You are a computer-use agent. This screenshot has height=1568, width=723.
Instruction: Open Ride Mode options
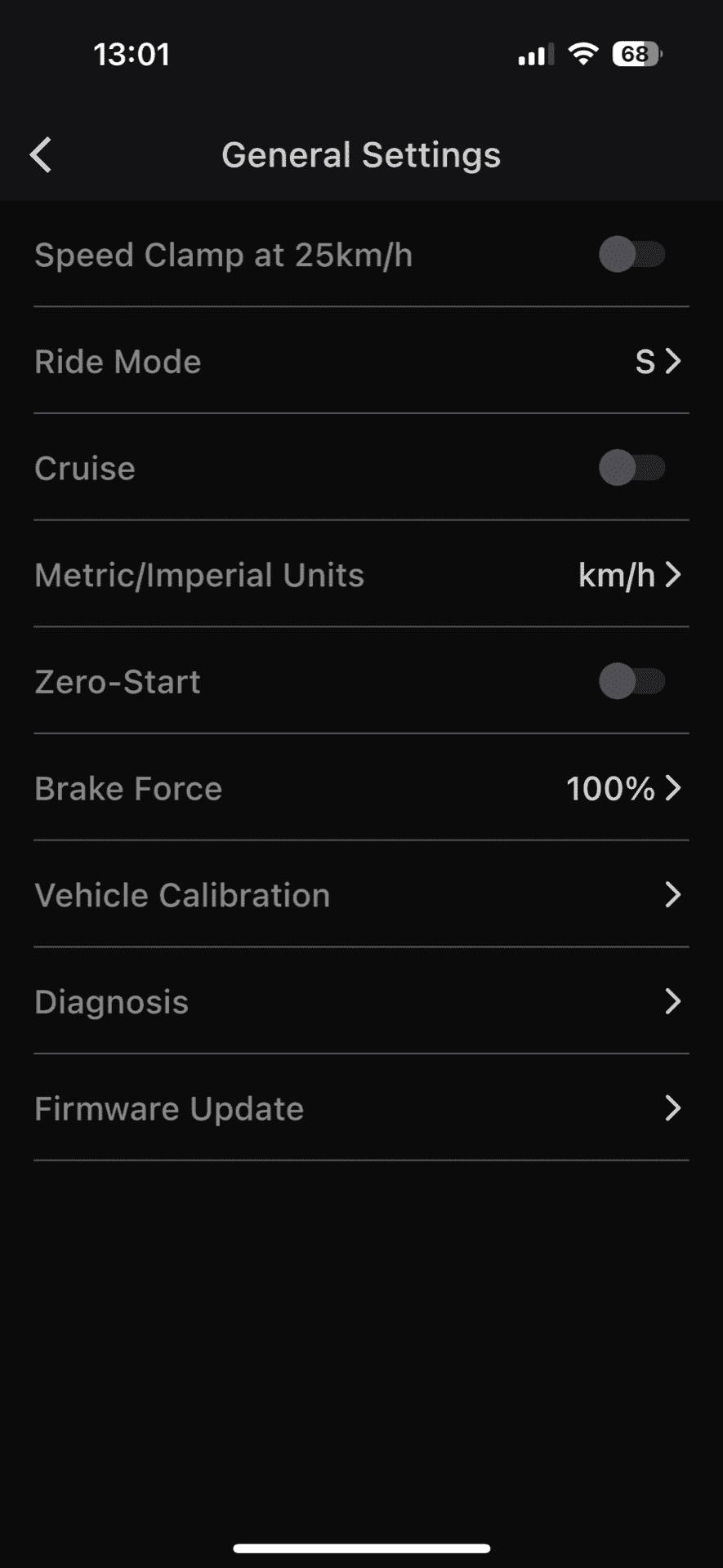pyautogui.click(x=361, y=361)
